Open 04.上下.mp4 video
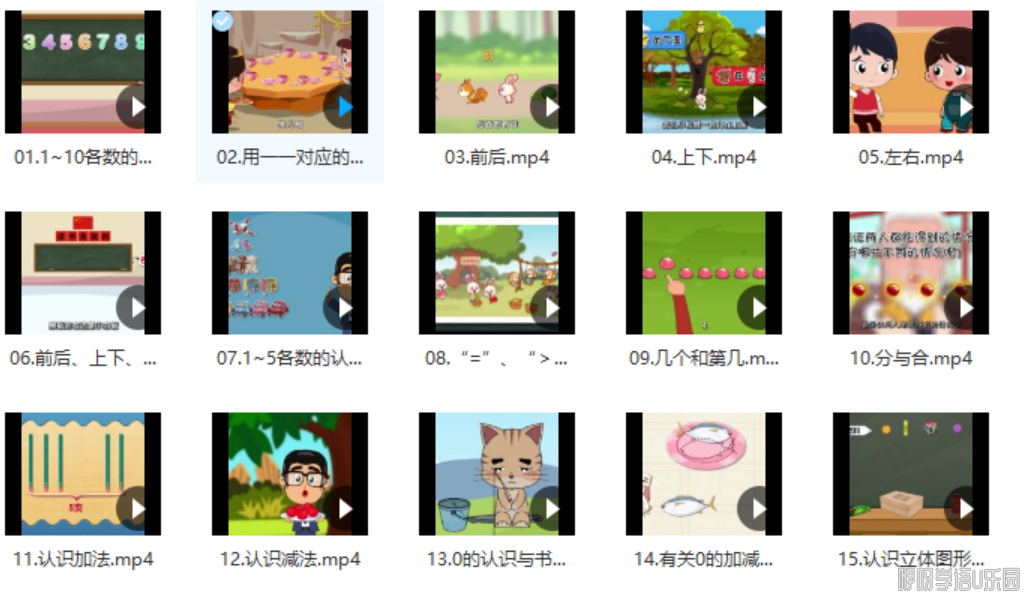The image size is (1028, 605). 703,72
